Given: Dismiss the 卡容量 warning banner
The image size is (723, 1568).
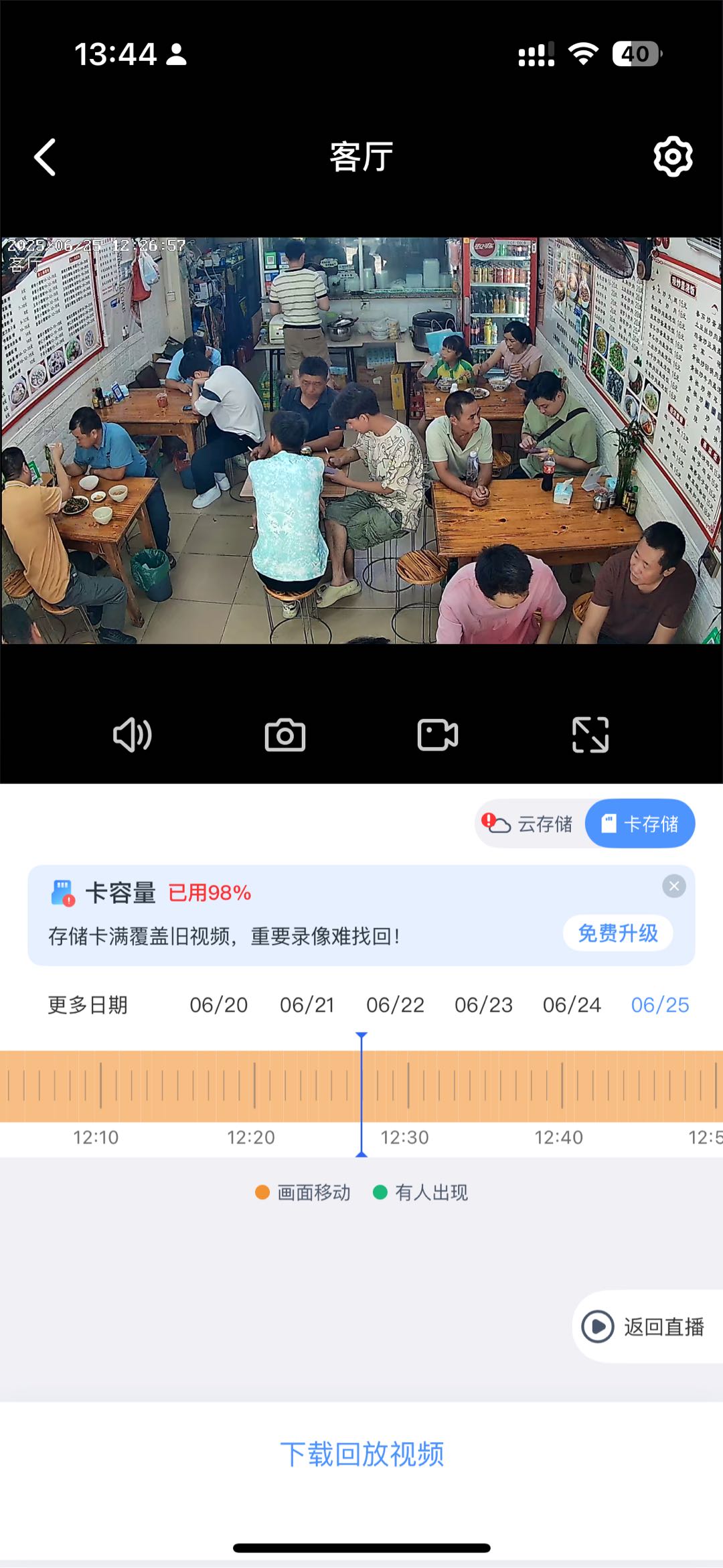Looking at the screenshot, I should [673, 886].
